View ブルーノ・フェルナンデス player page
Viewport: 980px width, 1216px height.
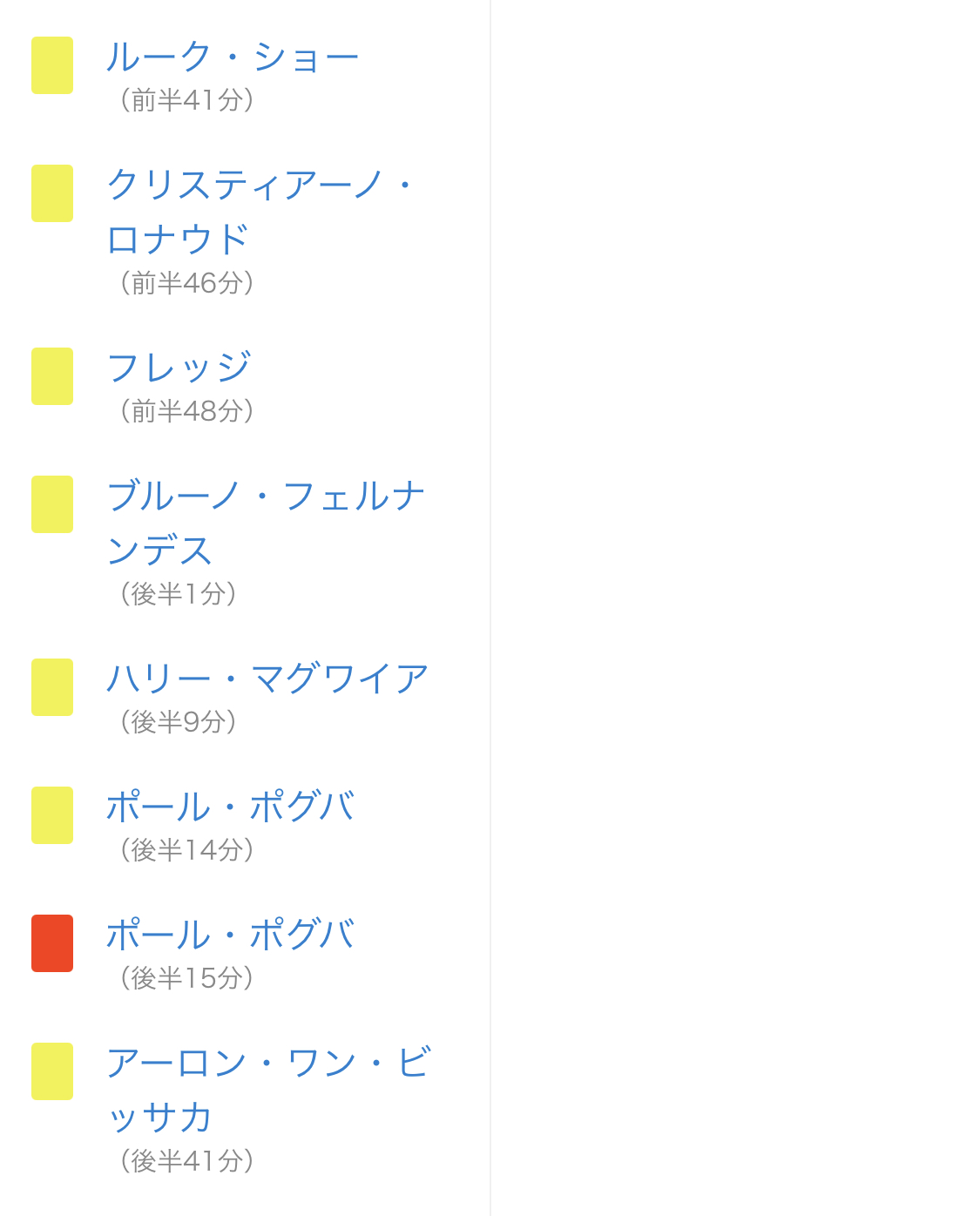(266, 497)
